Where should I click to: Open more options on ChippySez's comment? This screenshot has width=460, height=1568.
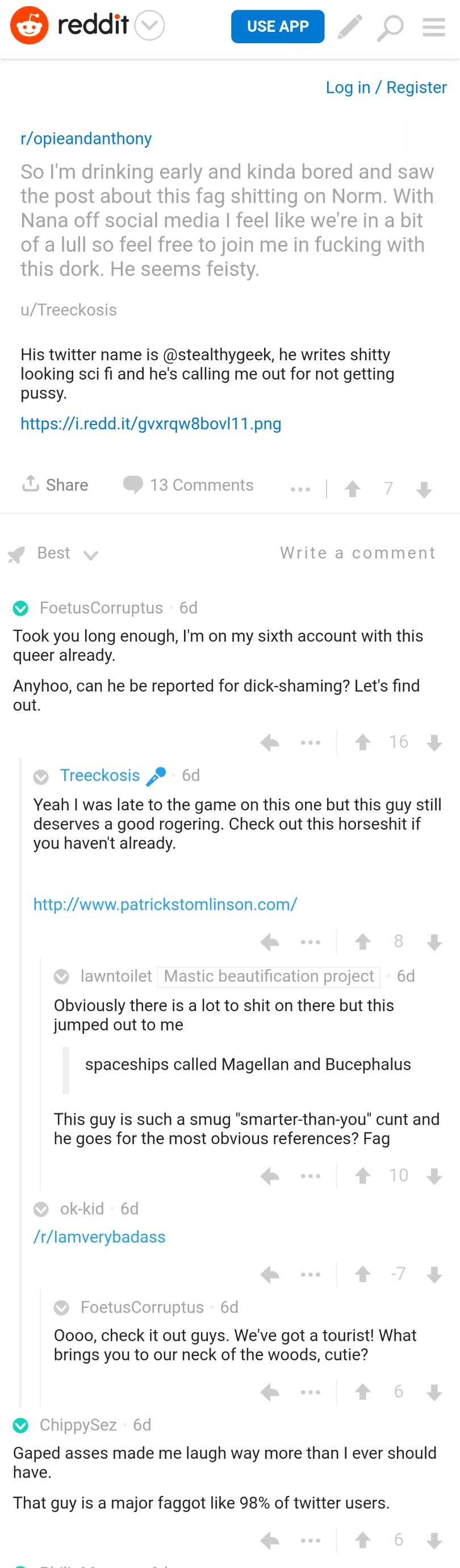pyautogui.click(x=310, y=1540)
